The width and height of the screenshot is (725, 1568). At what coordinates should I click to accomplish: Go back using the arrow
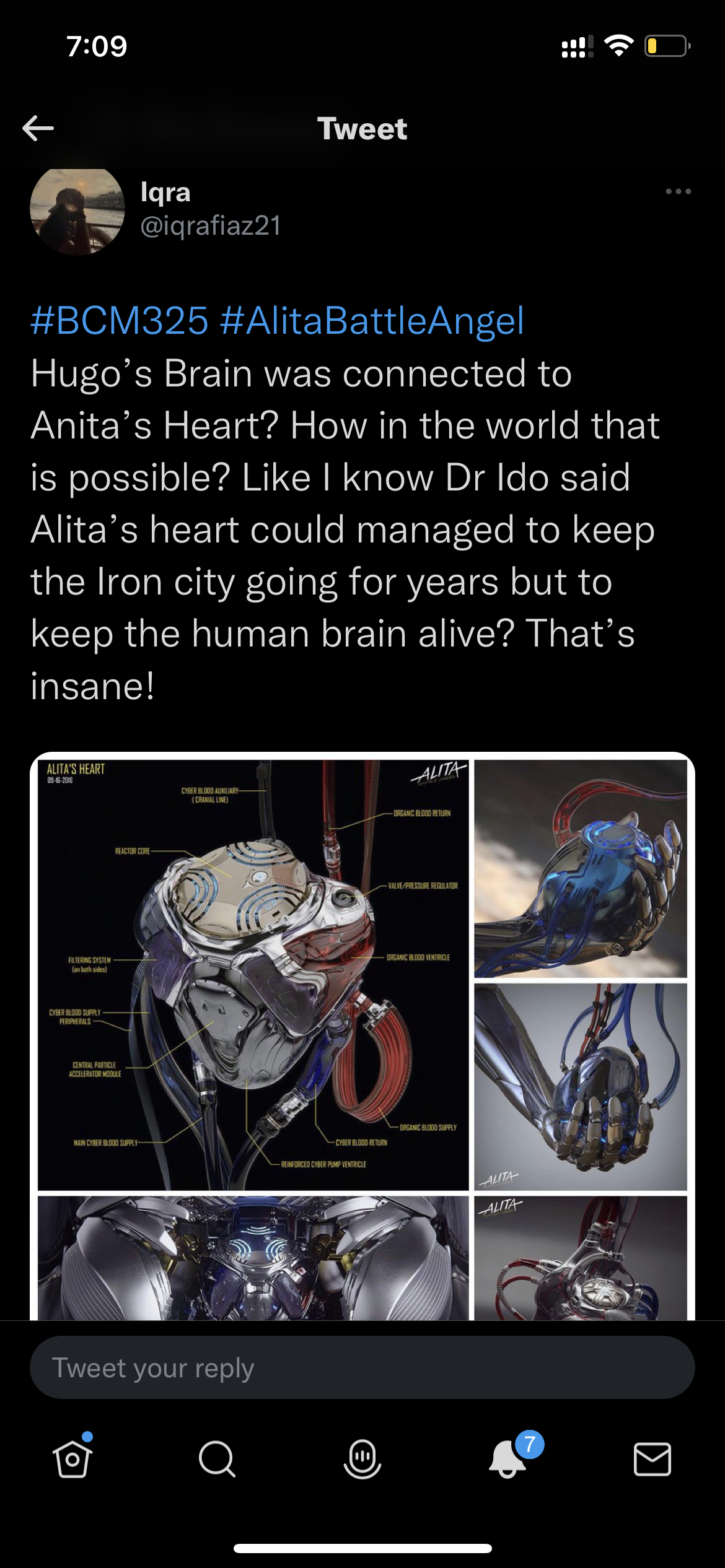point(38,128)
